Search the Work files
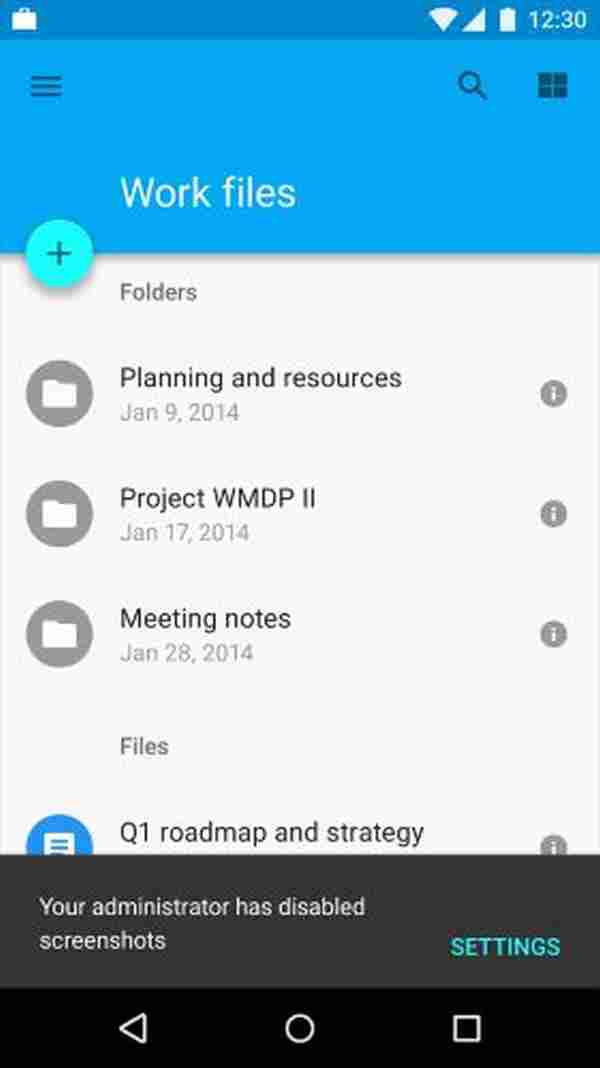This screenshot has height=1068, width=600. point(472,86)
